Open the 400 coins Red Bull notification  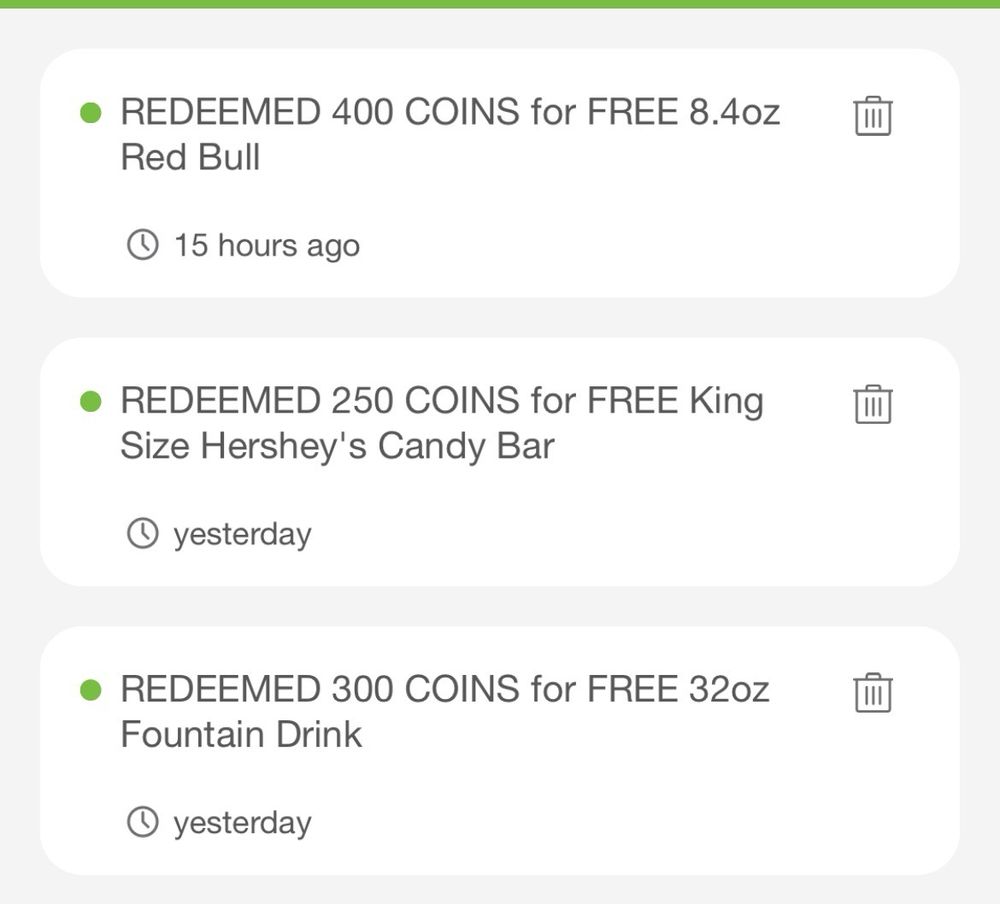[450, 135]
